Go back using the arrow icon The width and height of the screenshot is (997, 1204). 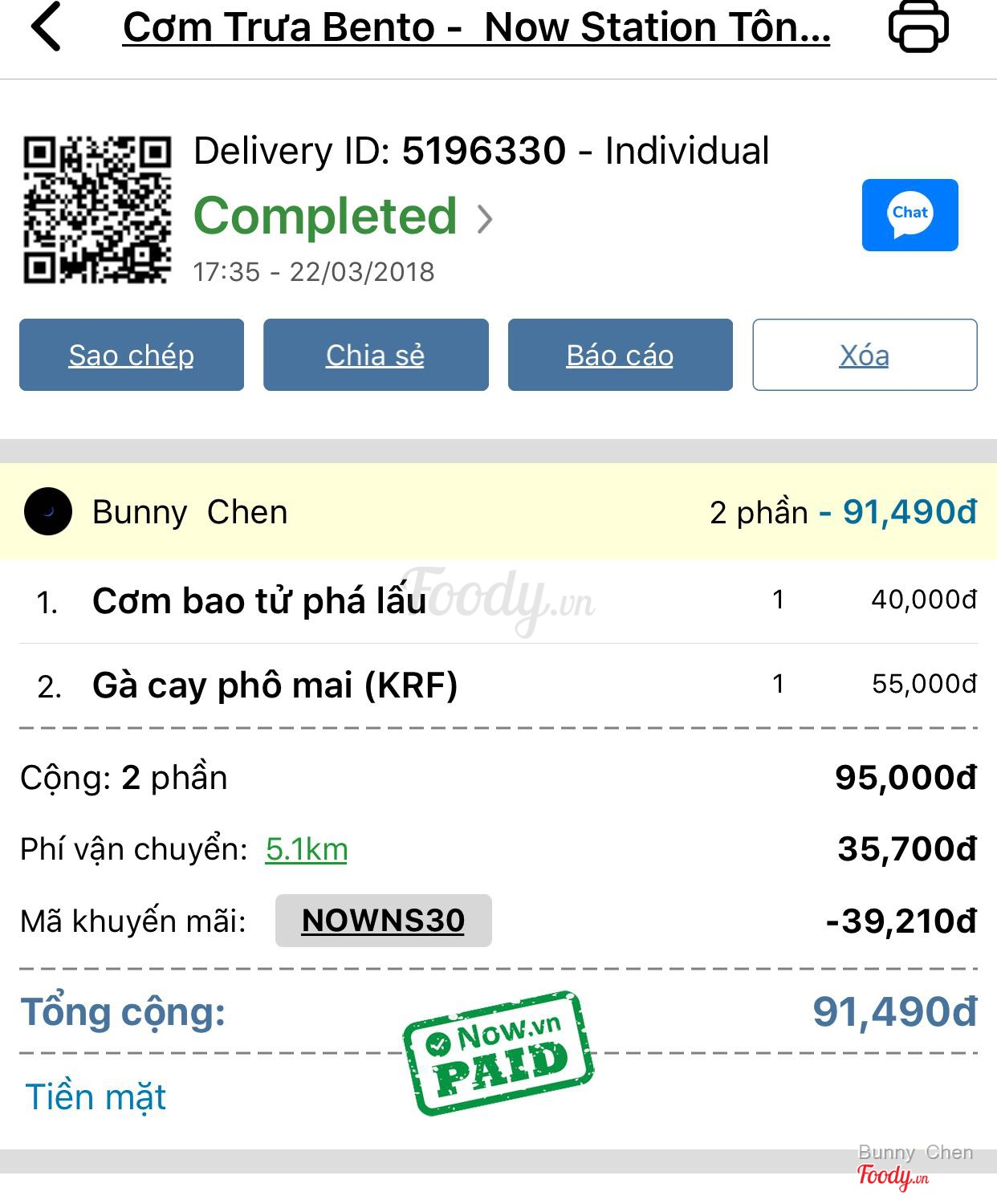point(46,27)
